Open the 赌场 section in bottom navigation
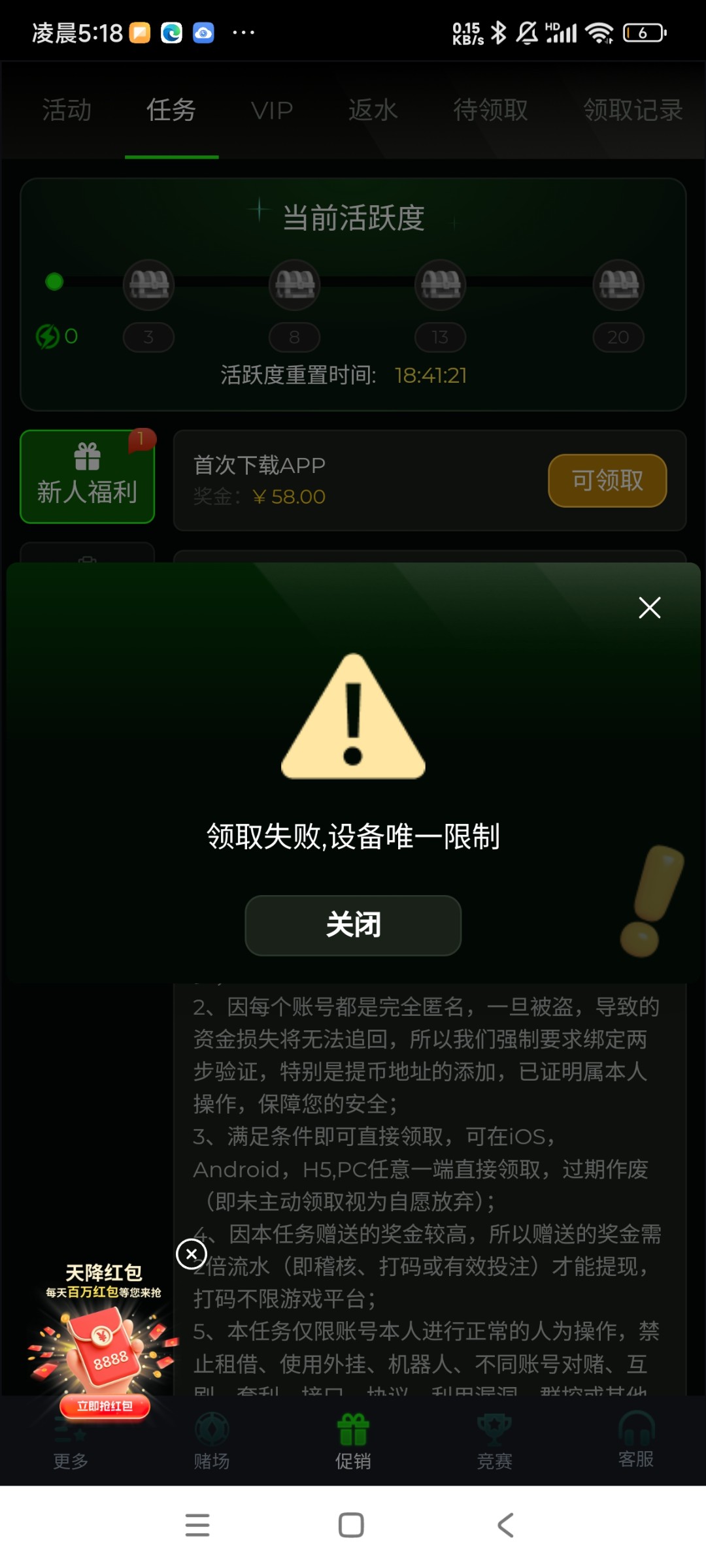The width and height of the screenshot is (706, 1568). point(212,1441)
